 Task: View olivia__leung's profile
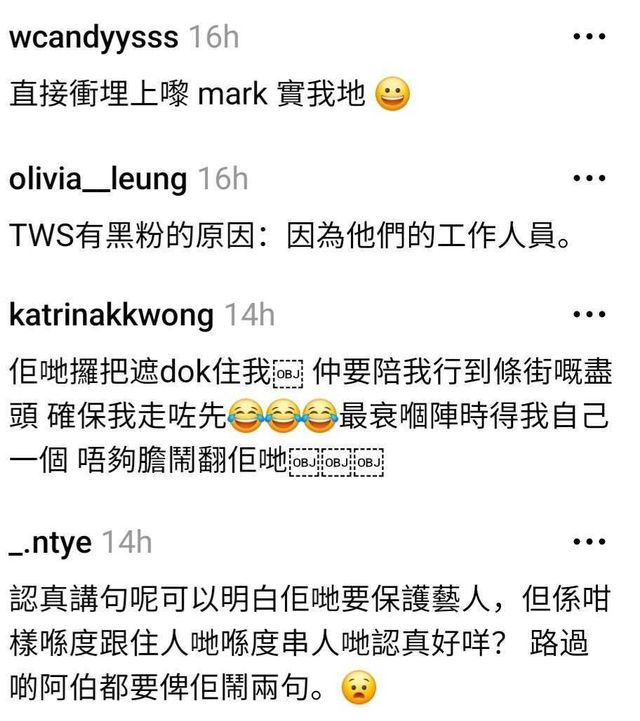pos(98,179)
